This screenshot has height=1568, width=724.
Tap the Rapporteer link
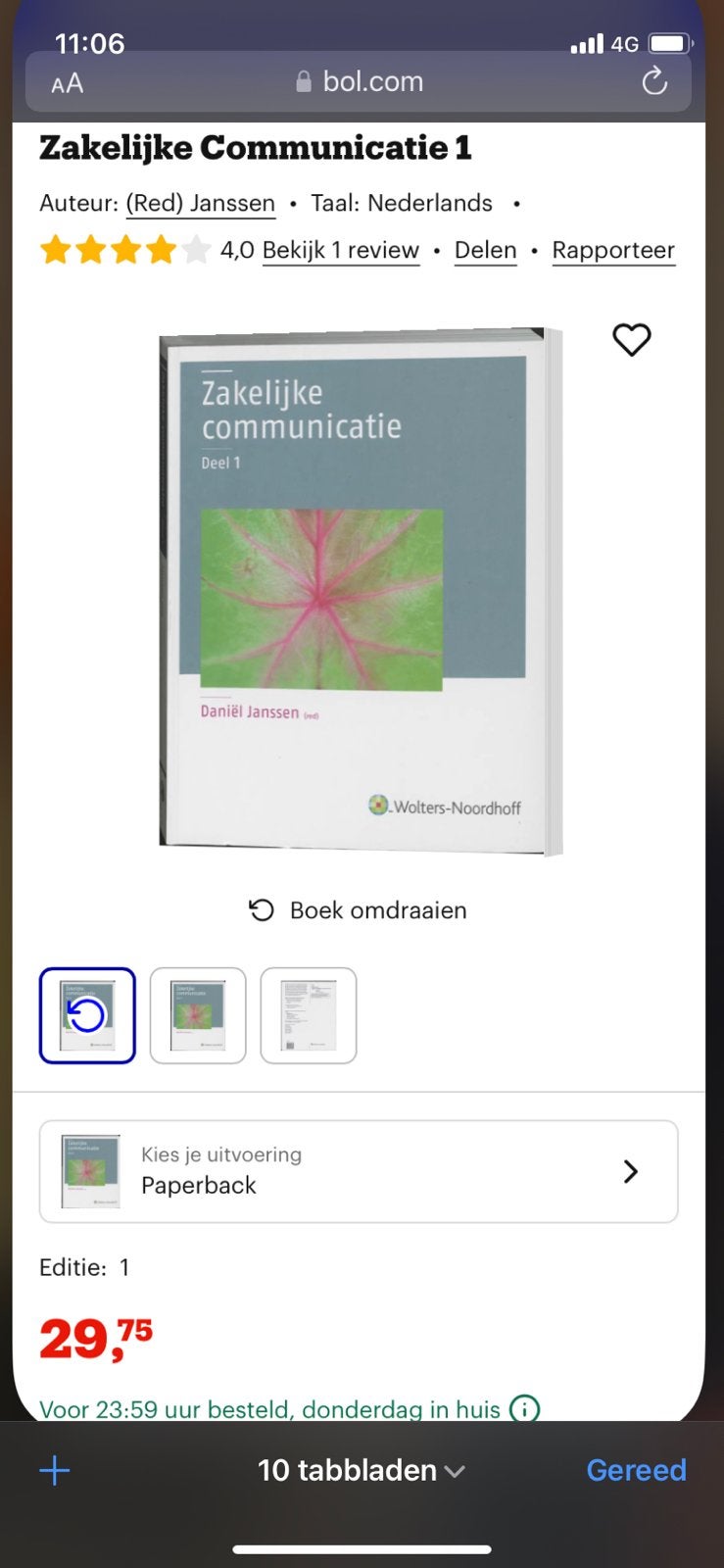click(x=613, y=251)
